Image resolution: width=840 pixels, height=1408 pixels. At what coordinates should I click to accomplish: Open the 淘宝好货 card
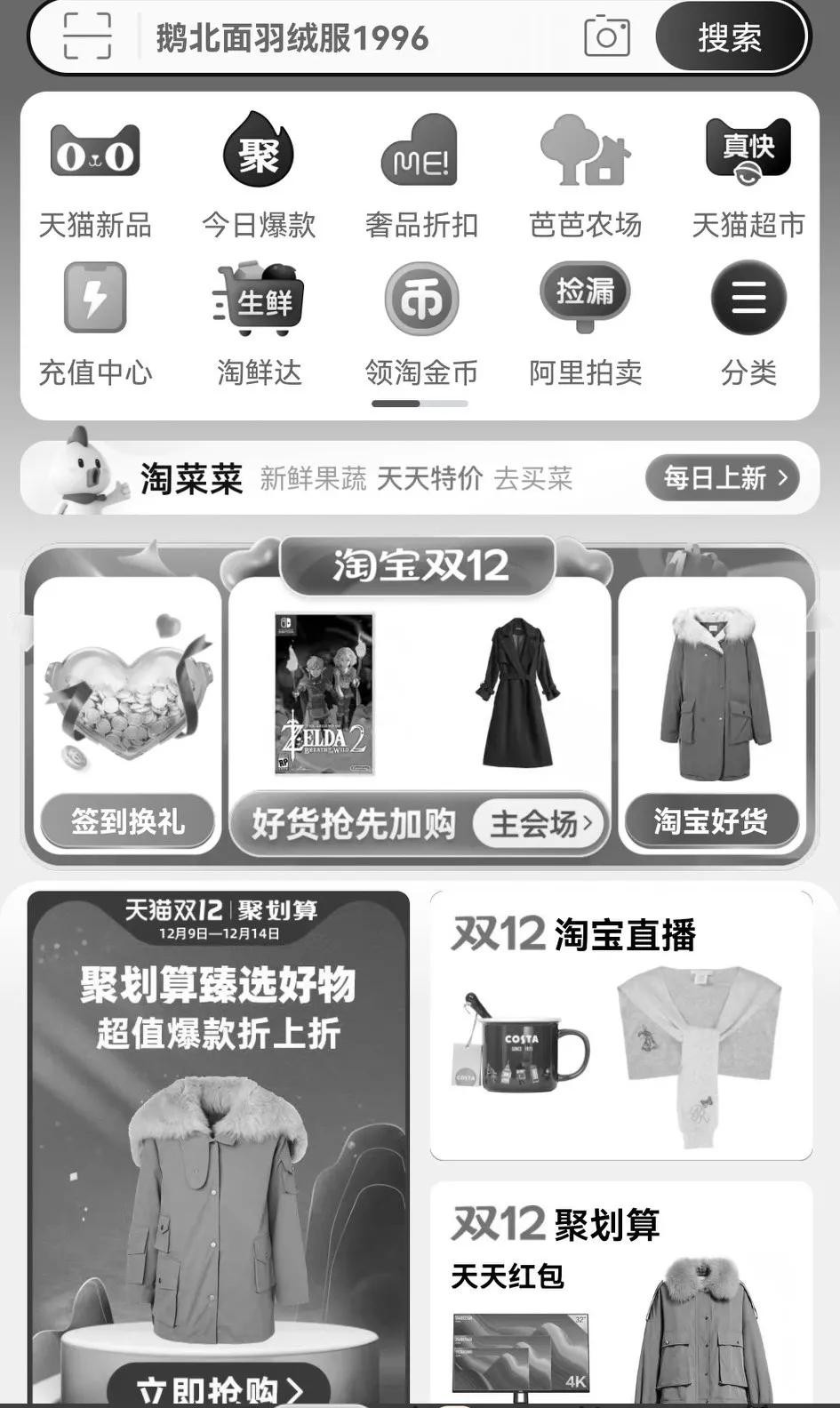pos(711,820)
